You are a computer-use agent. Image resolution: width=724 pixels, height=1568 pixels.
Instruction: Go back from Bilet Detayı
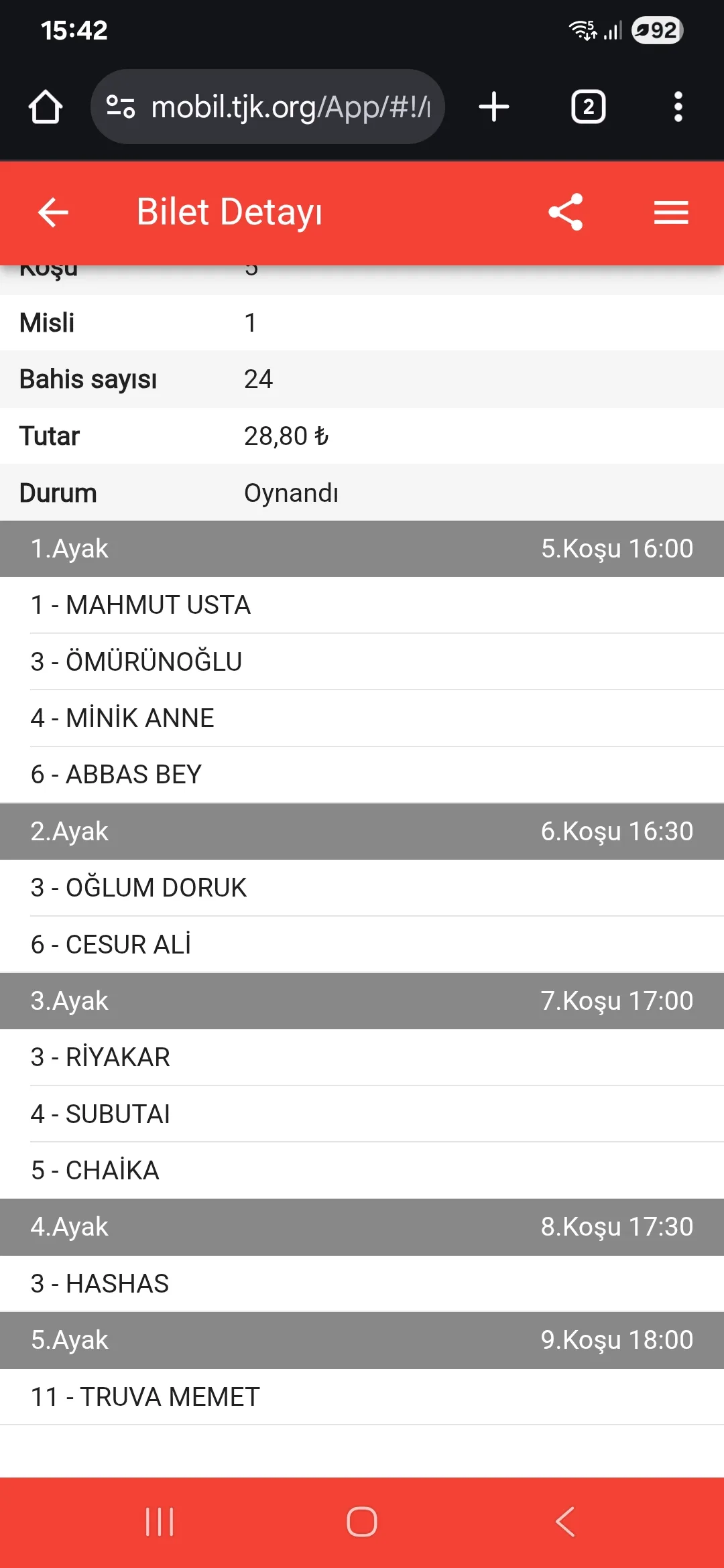[x=53, y=212]
